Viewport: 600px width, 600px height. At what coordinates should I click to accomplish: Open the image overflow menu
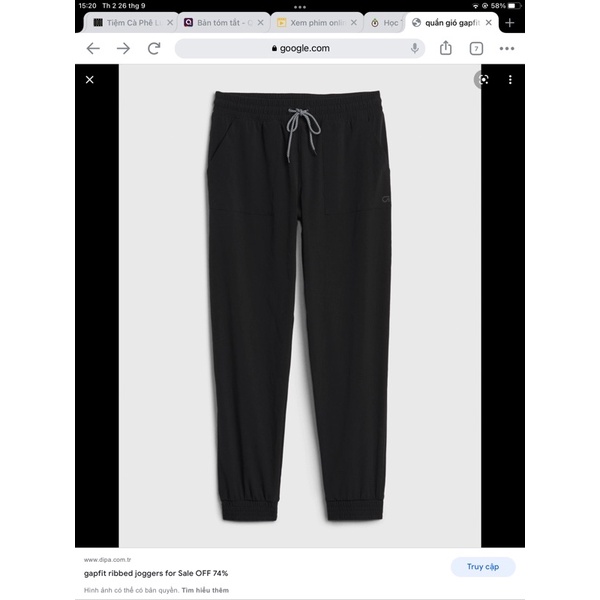coord(510,79)
